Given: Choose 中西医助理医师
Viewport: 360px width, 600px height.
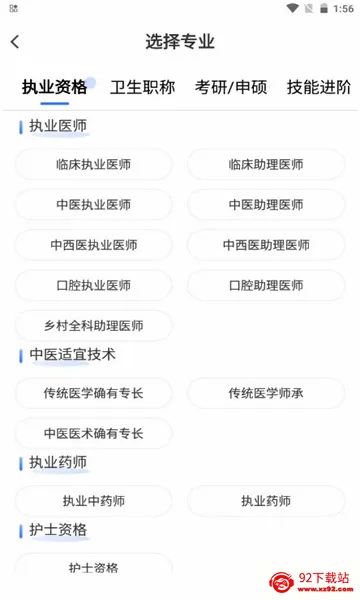Looking at the screenshot, I should coord(266,245).
